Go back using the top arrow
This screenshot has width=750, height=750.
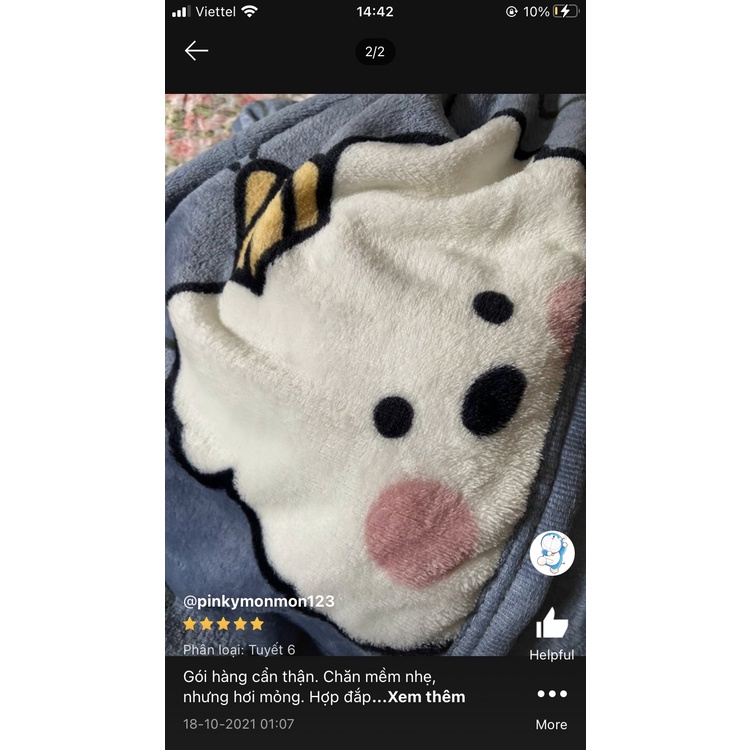coord(196,51)
